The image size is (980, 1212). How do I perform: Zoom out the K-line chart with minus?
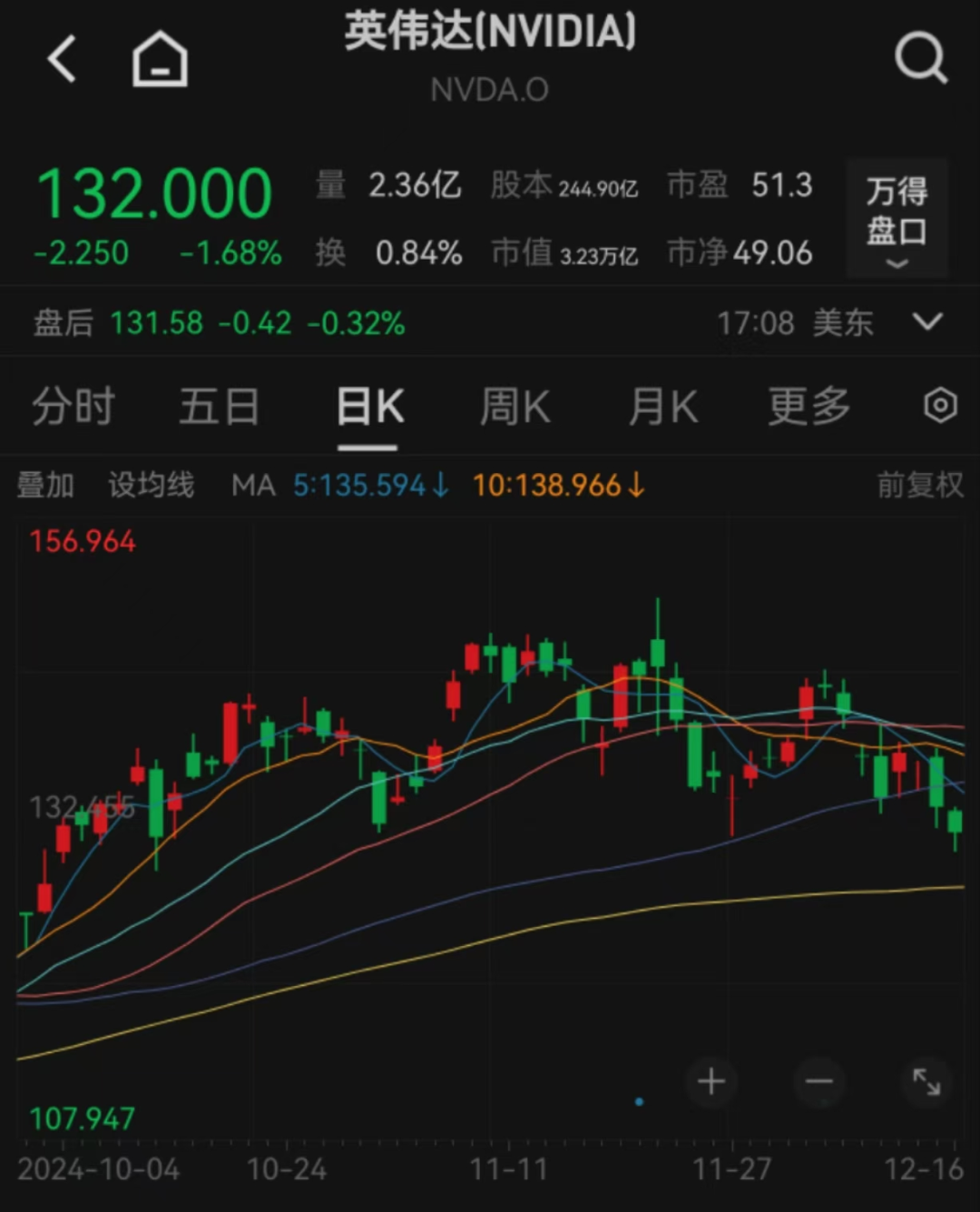[x=818, y=1081]
